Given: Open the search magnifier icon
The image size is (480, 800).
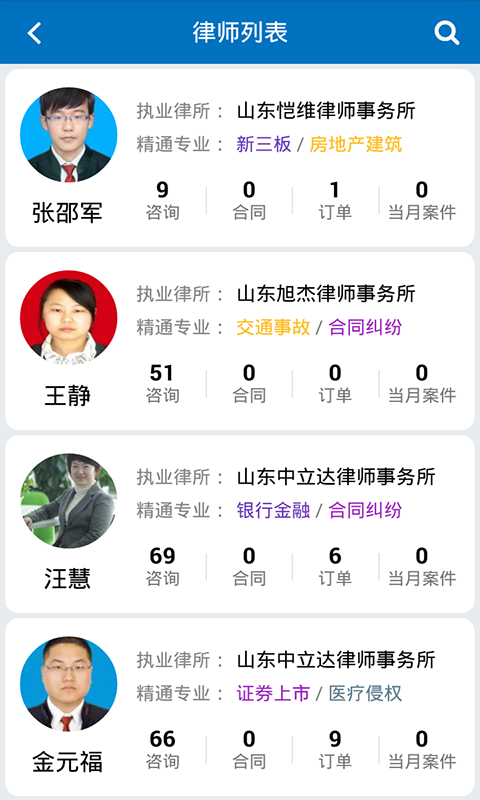Looking at the screenshot, I should pos(447,33).
